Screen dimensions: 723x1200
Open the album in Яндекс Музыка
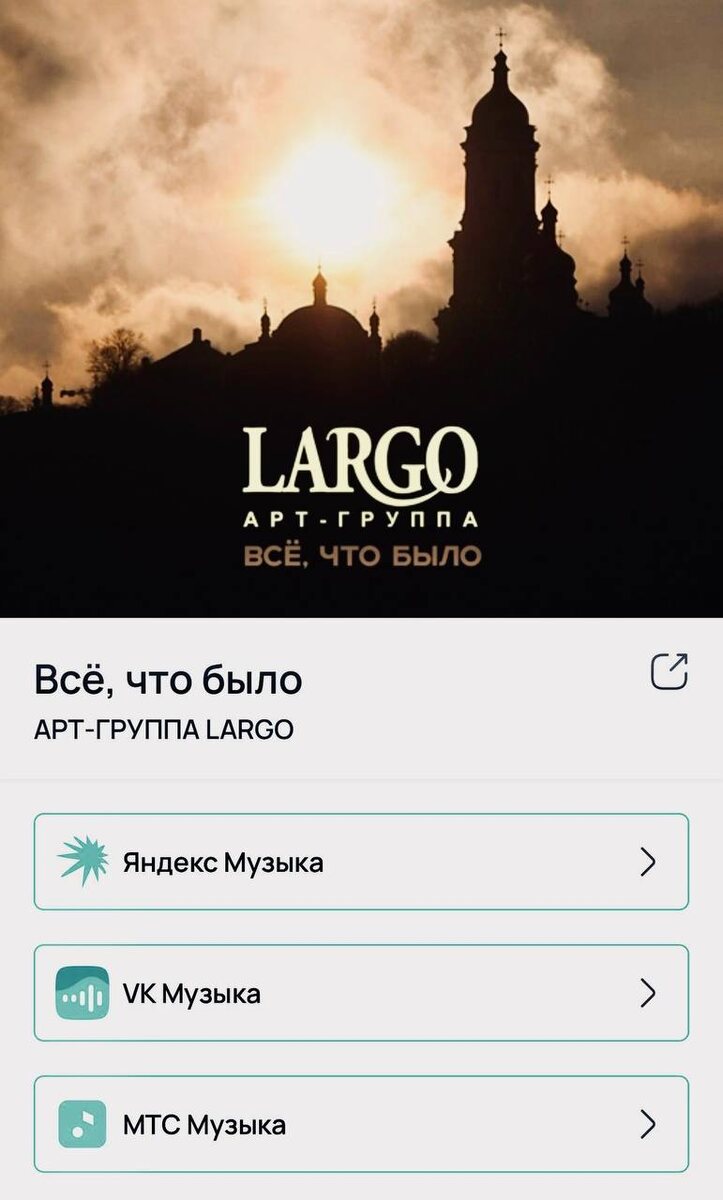click(361, 862)
